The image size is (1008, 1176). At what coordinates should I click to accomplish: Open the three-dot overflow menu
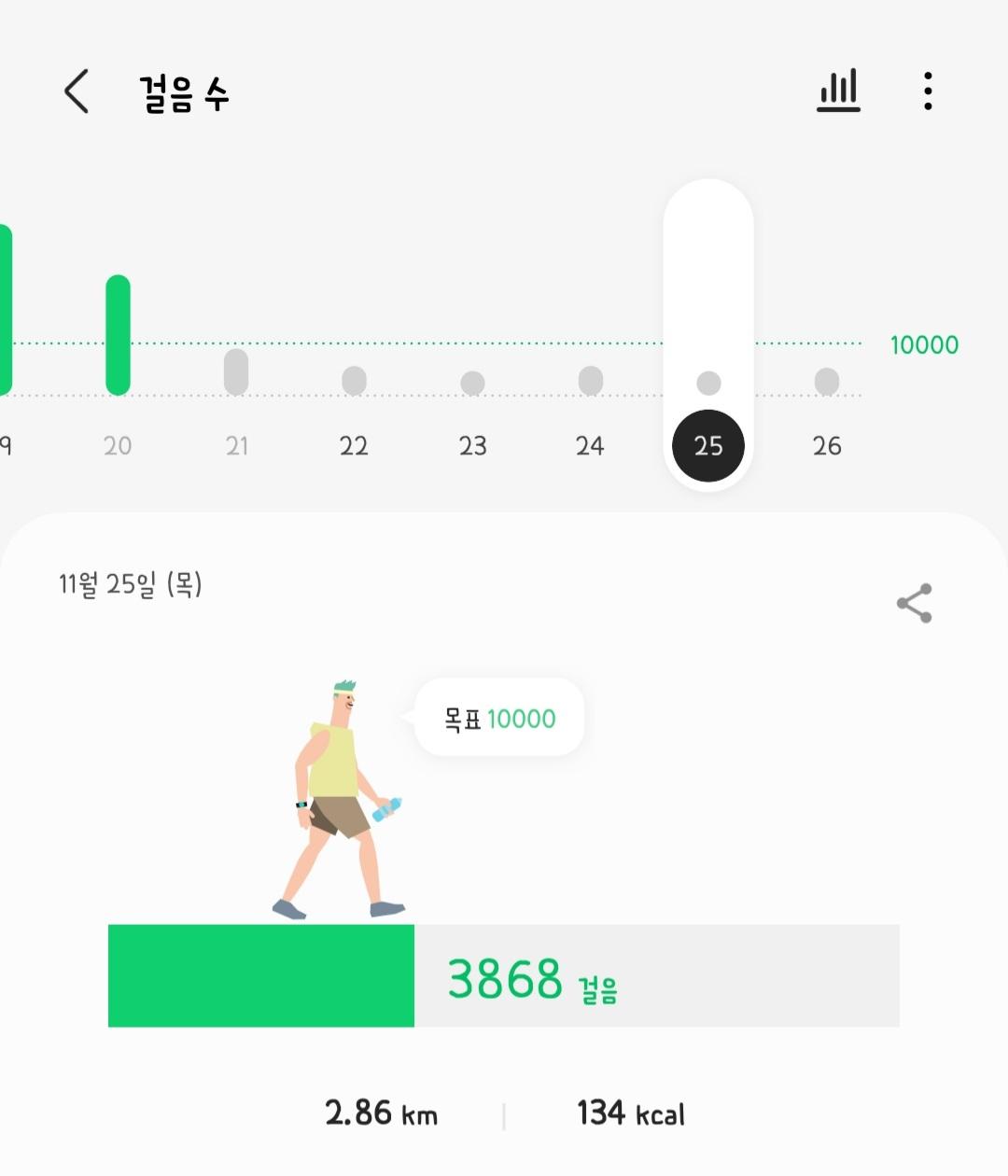[927, 91]
